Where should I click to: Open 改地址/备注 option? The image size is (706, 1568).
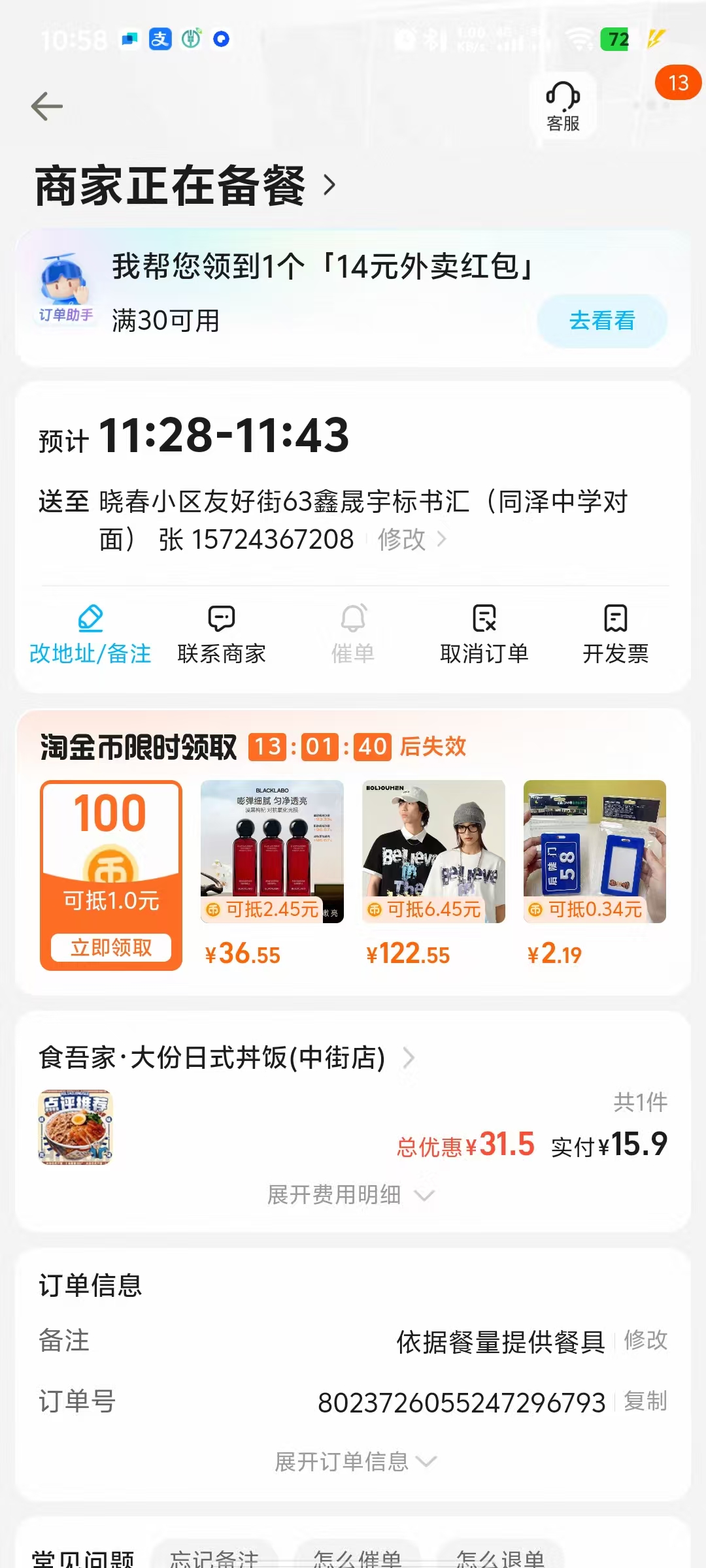coord(90,634)
